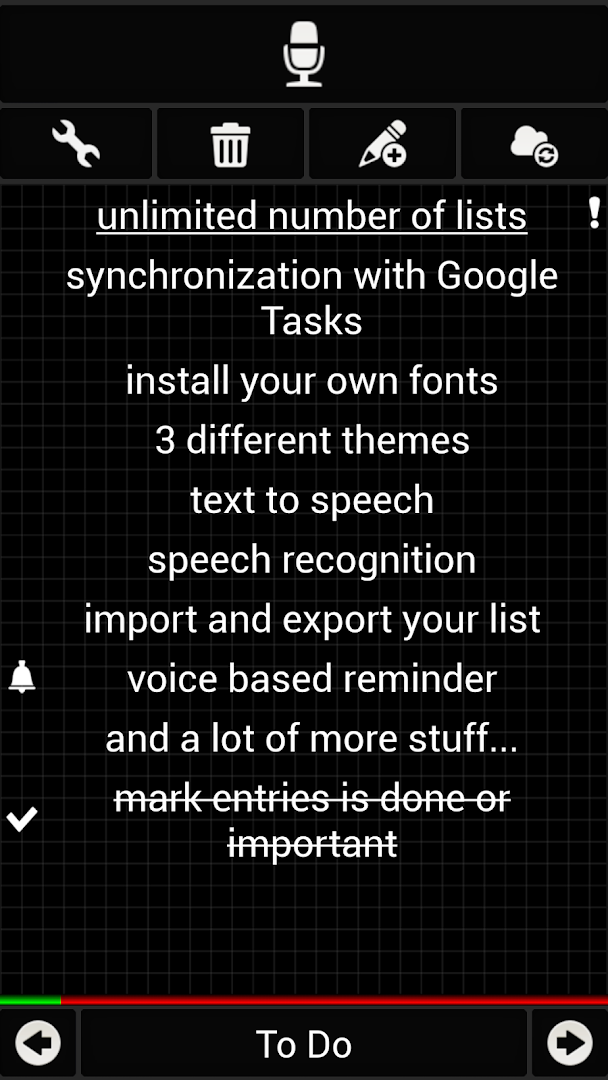Choose the 'text to speech' entry
Image resolution: width=608 pixels, height=1080 pixels.
click(311, 500)
